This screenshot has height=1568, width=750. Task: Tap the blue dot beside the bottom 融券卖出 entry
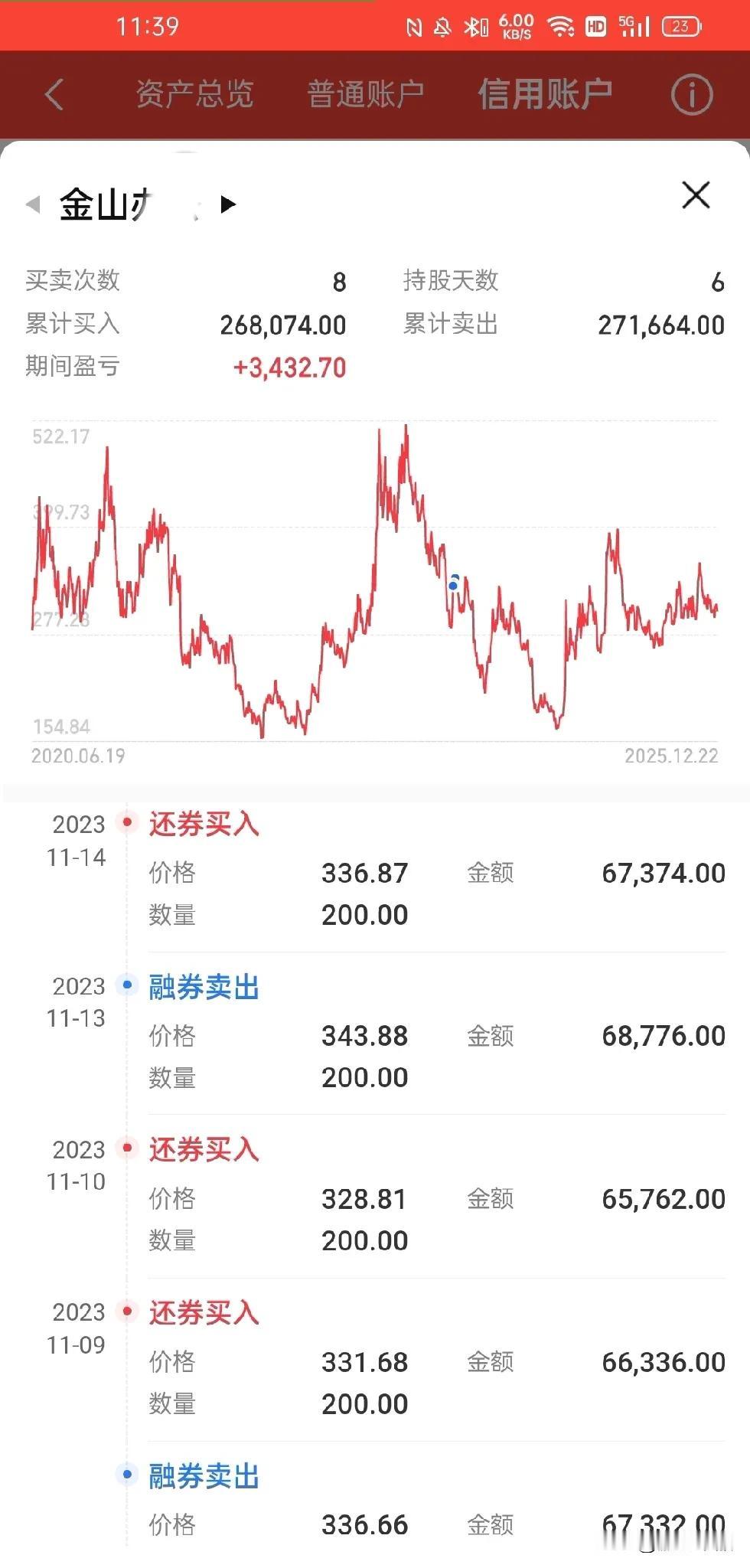[x=128, y=1475]
